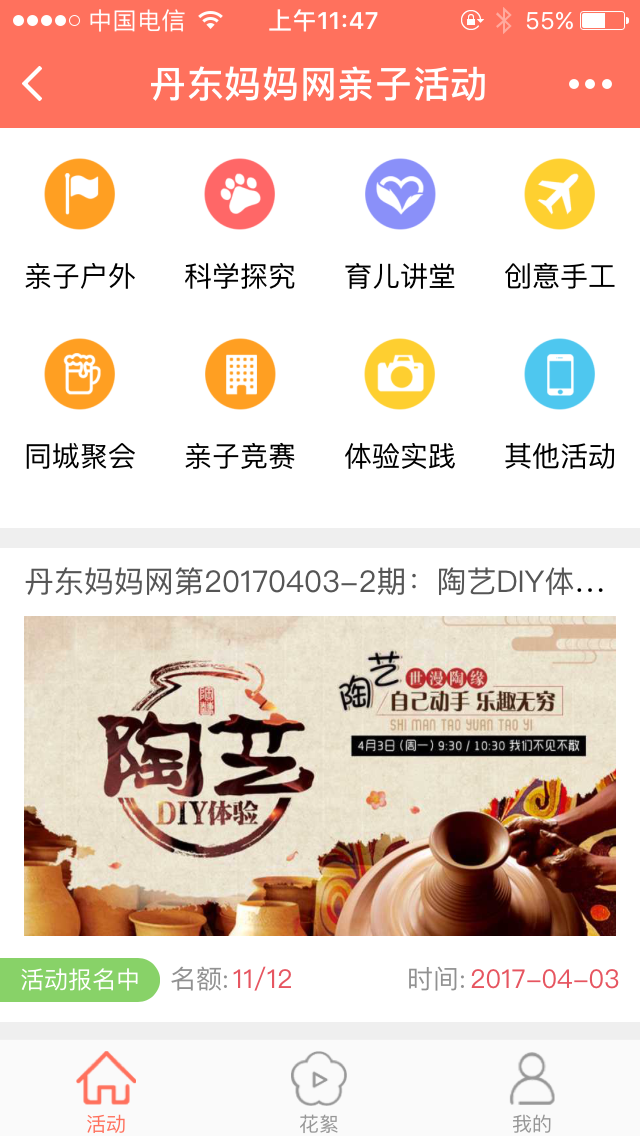Open the 陶艺DIY体验 activity card
Image resolution: width=640 pixels, height=1136 pixels.
320,775
